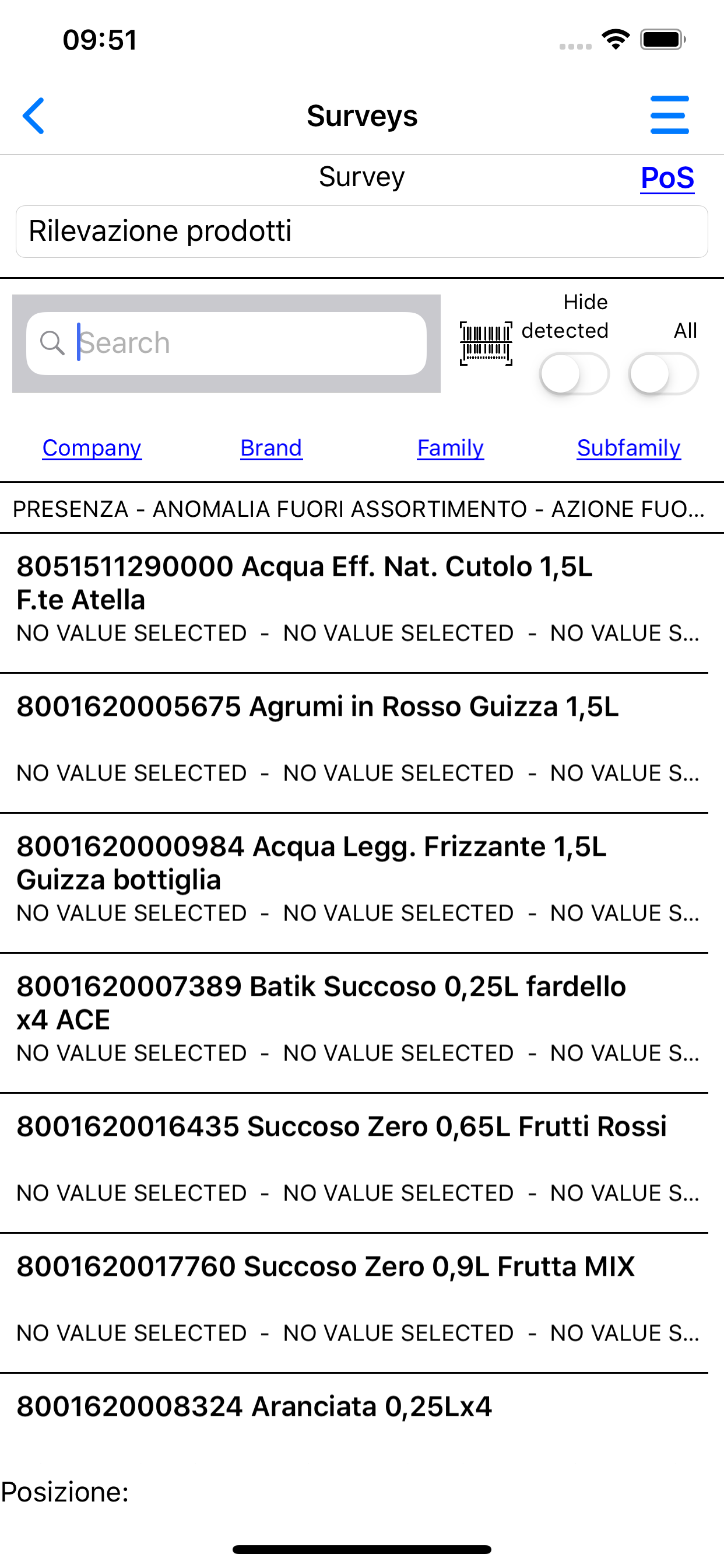Open the Rilevazione prodotti survey selector
The width and height of the screenshot is (724, 1568).
pyautogui.click(x=361, y=232)
